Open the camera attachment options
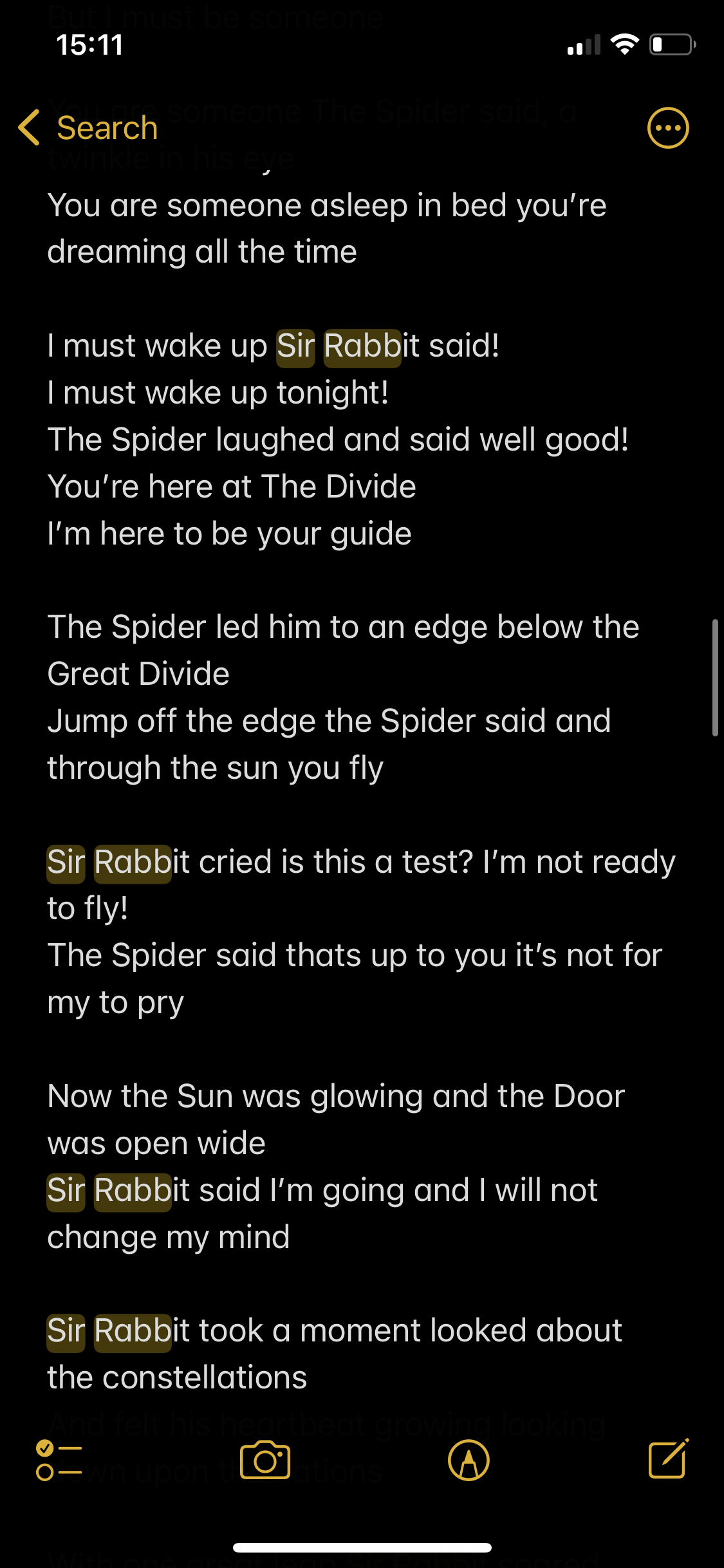The width and height of the screenshot is (724, 1568). click(265, 1460)
